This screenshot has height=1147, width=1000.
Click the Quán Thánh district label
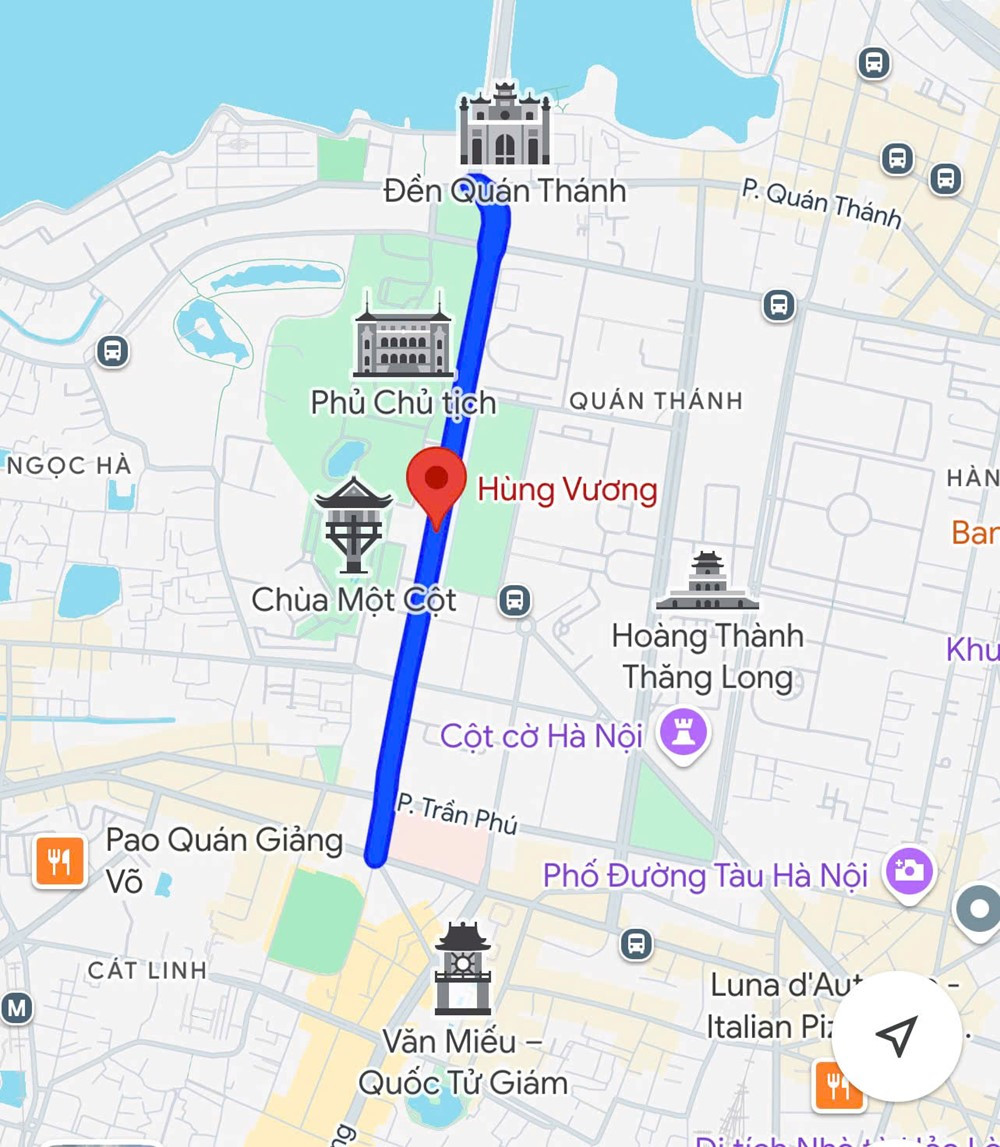click(659, 400)
